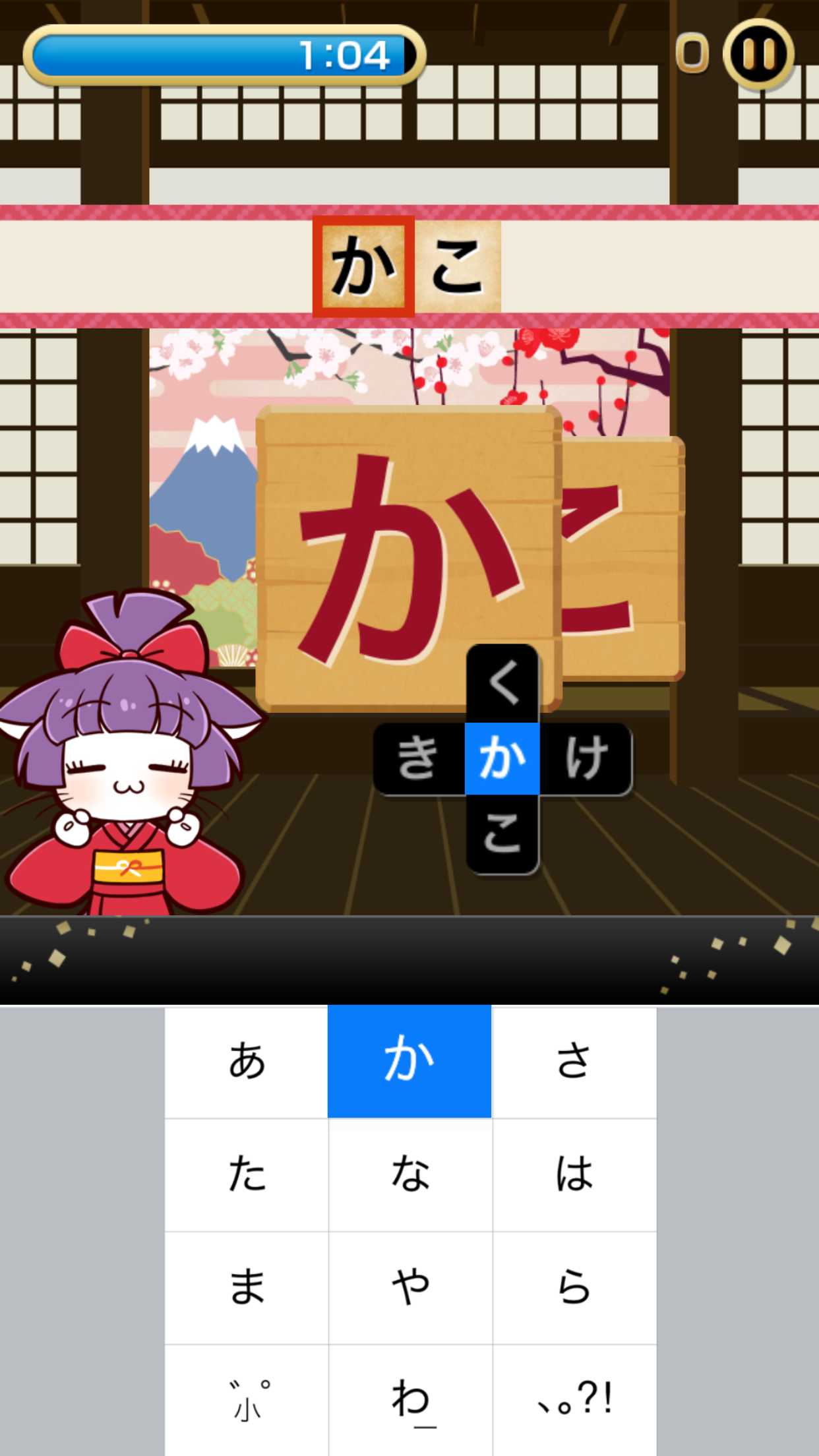Tap the highlighted か key

[x=409, y=1061]
